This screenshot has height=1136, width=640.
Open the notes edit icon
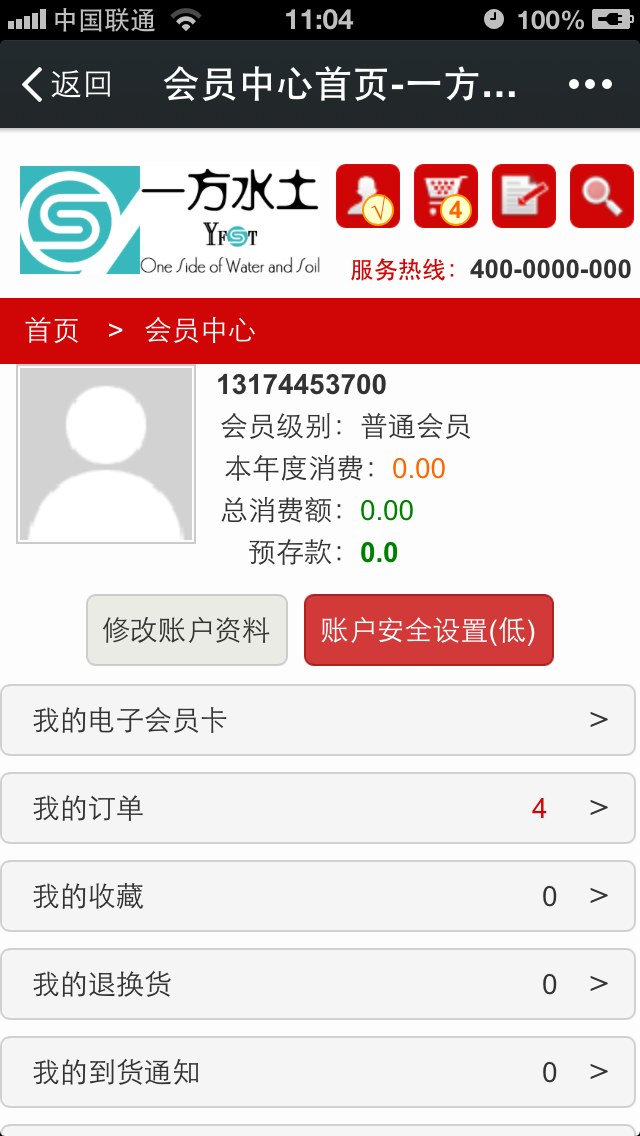click(x=523, y=196)
